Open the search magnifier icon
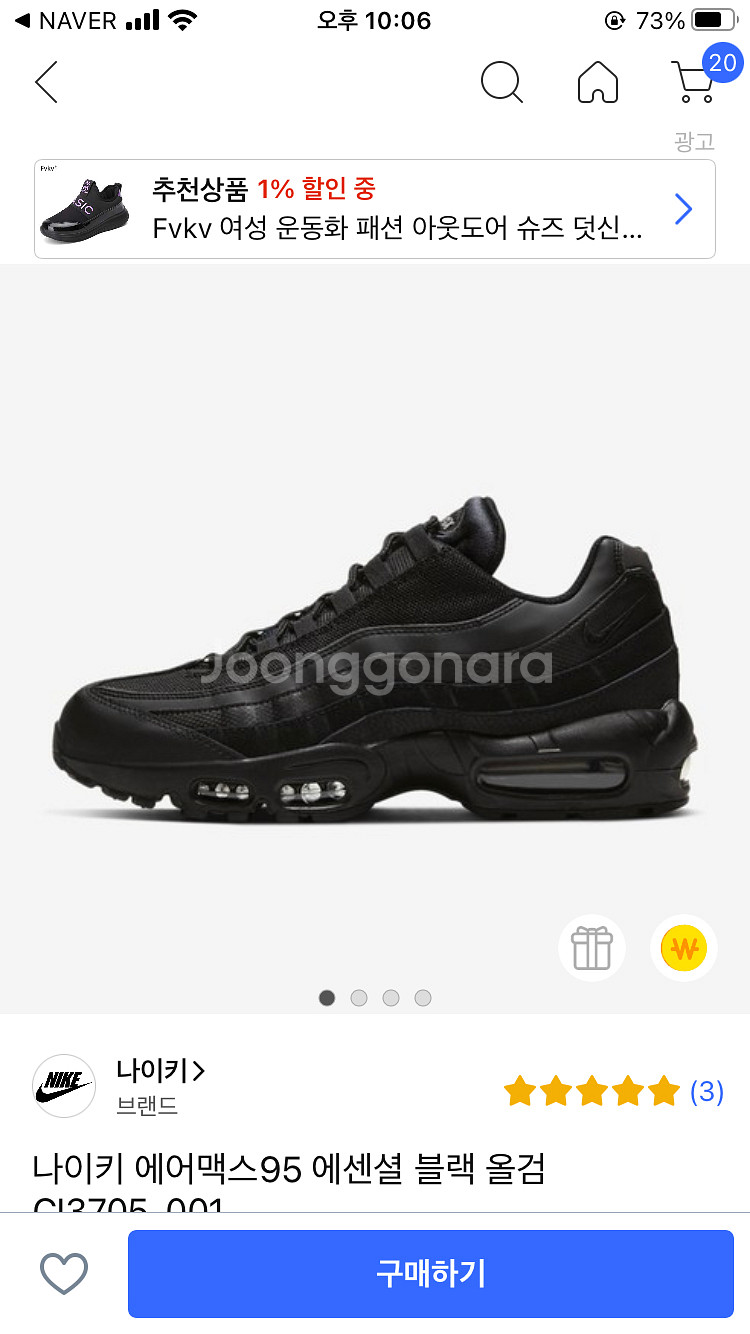The width and height of the screenshot is (750, 1334). pyautogui.click(x=502, y=82)
